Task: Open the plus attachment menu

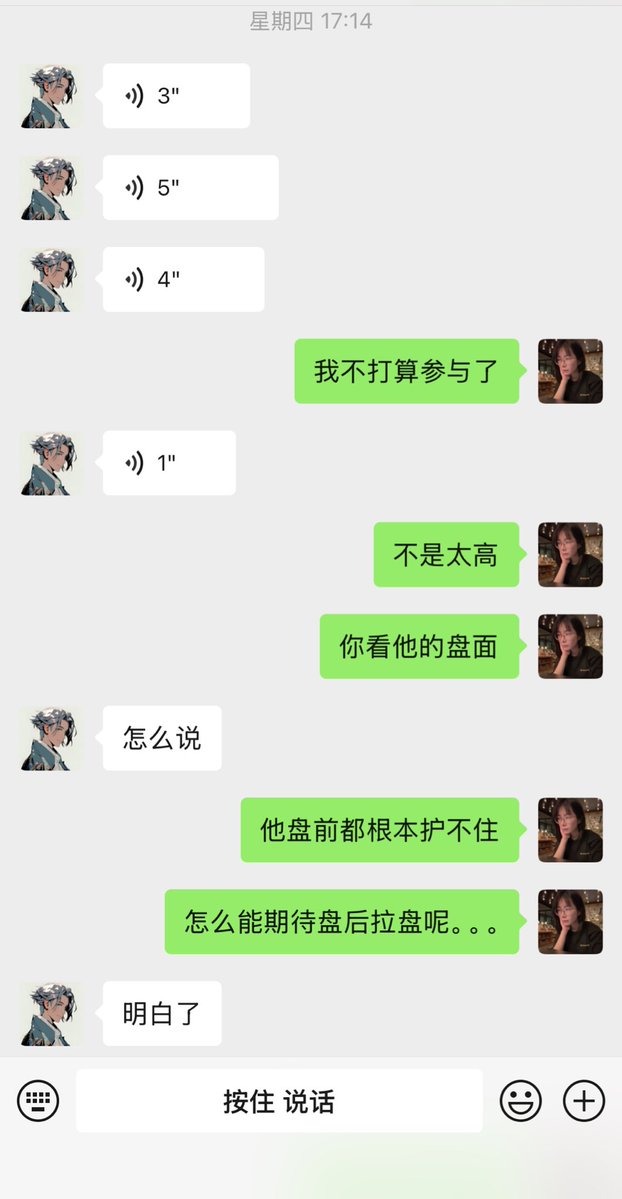Action: pyautogui.click(x=584, y=1101)
